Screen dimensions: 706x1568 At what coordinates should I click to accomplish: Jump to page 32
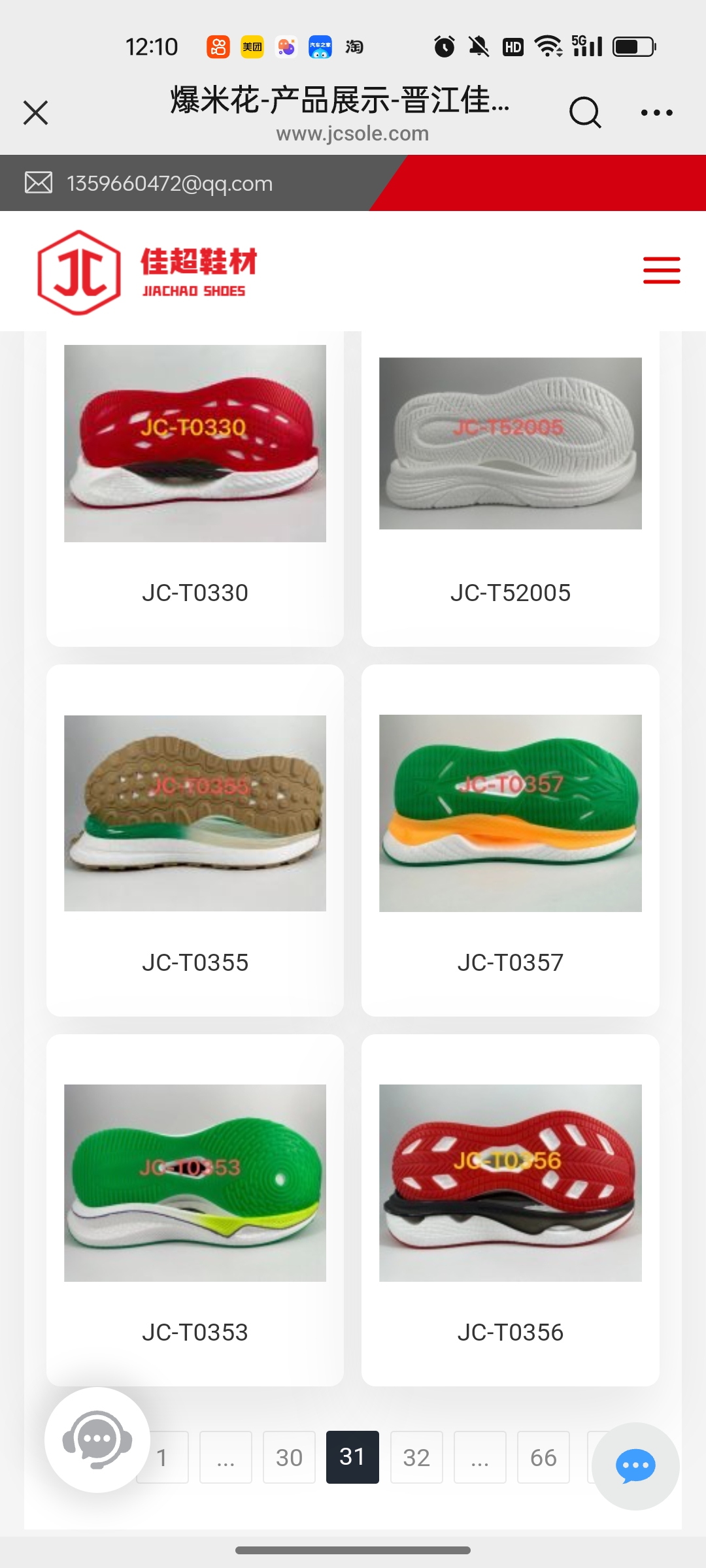(x=416, y=1458)
